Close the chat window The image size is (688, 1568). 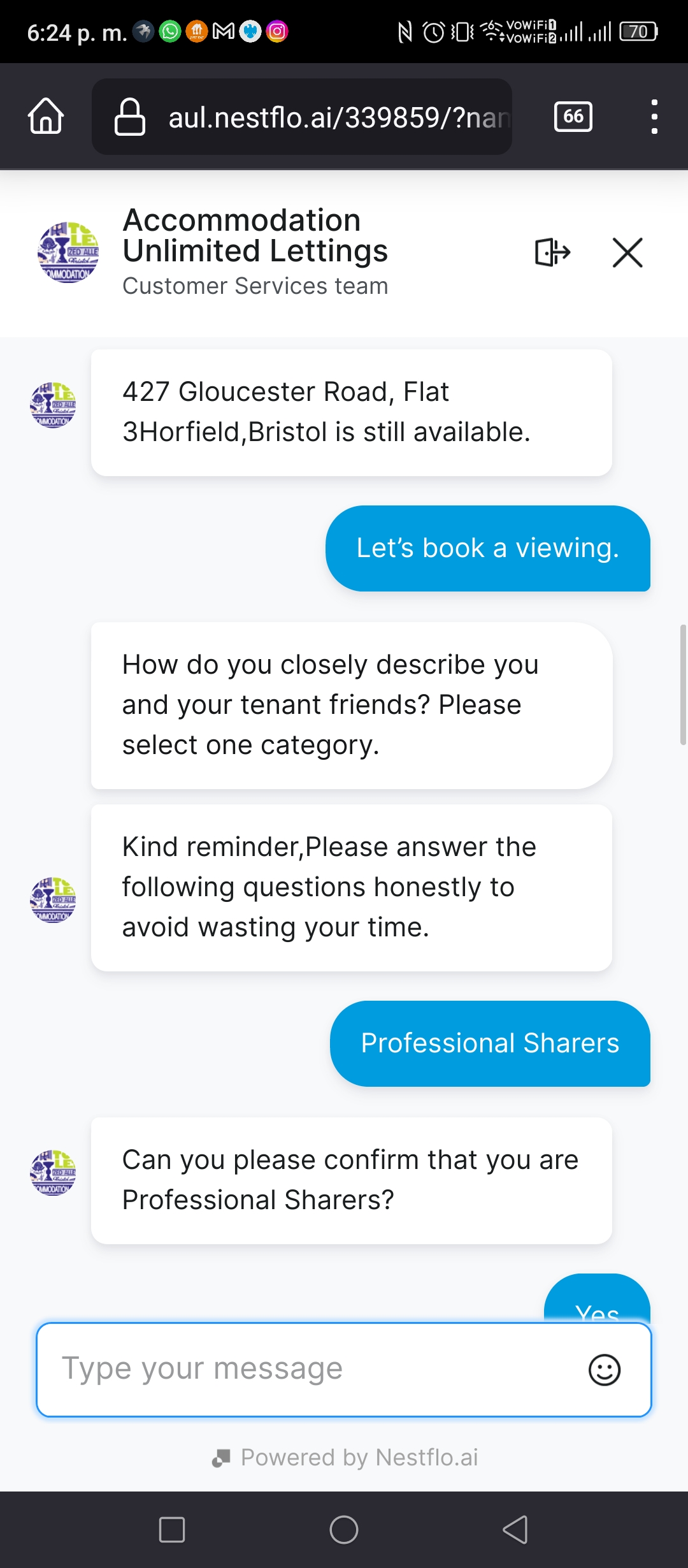click(x=627, y=252)
